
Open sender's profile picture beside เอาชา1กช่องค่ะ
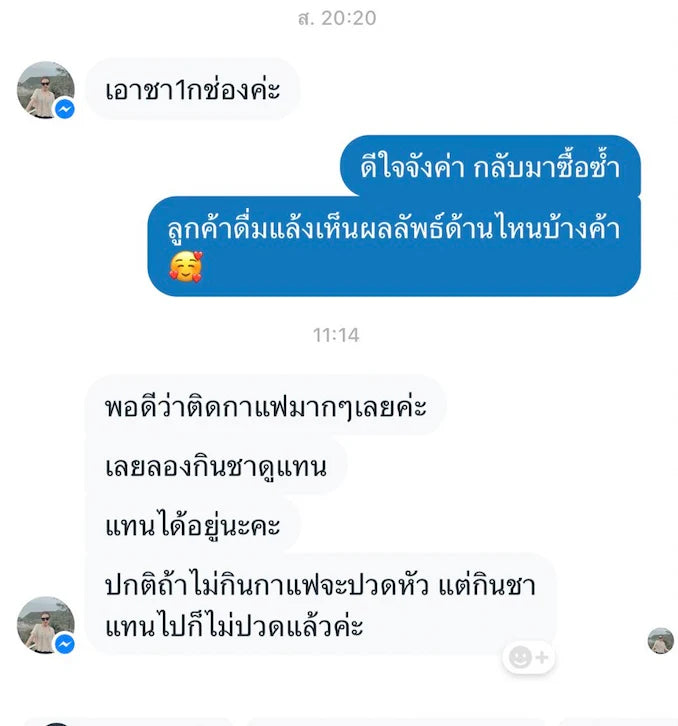(45, 91)
